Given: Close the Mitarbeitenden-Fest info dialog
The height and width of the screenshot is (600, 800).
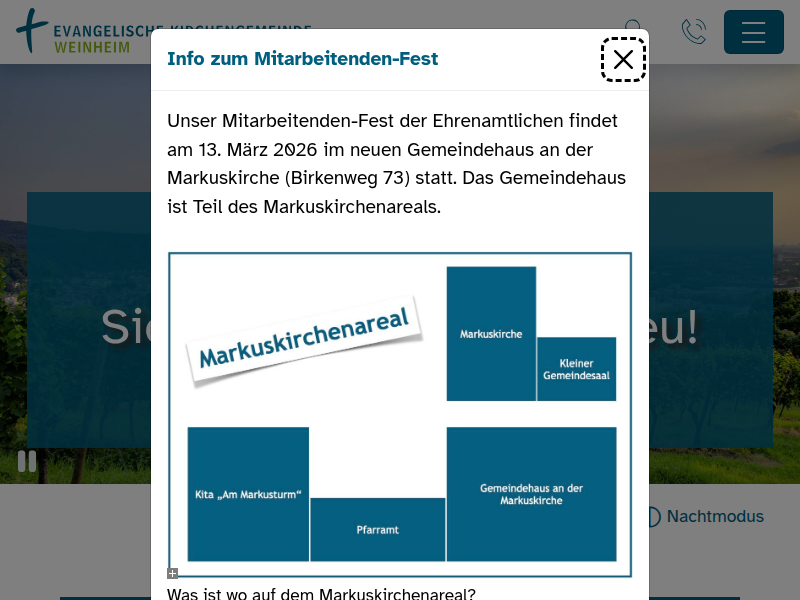Looking at the screenshot, I should tap(623, 60).
